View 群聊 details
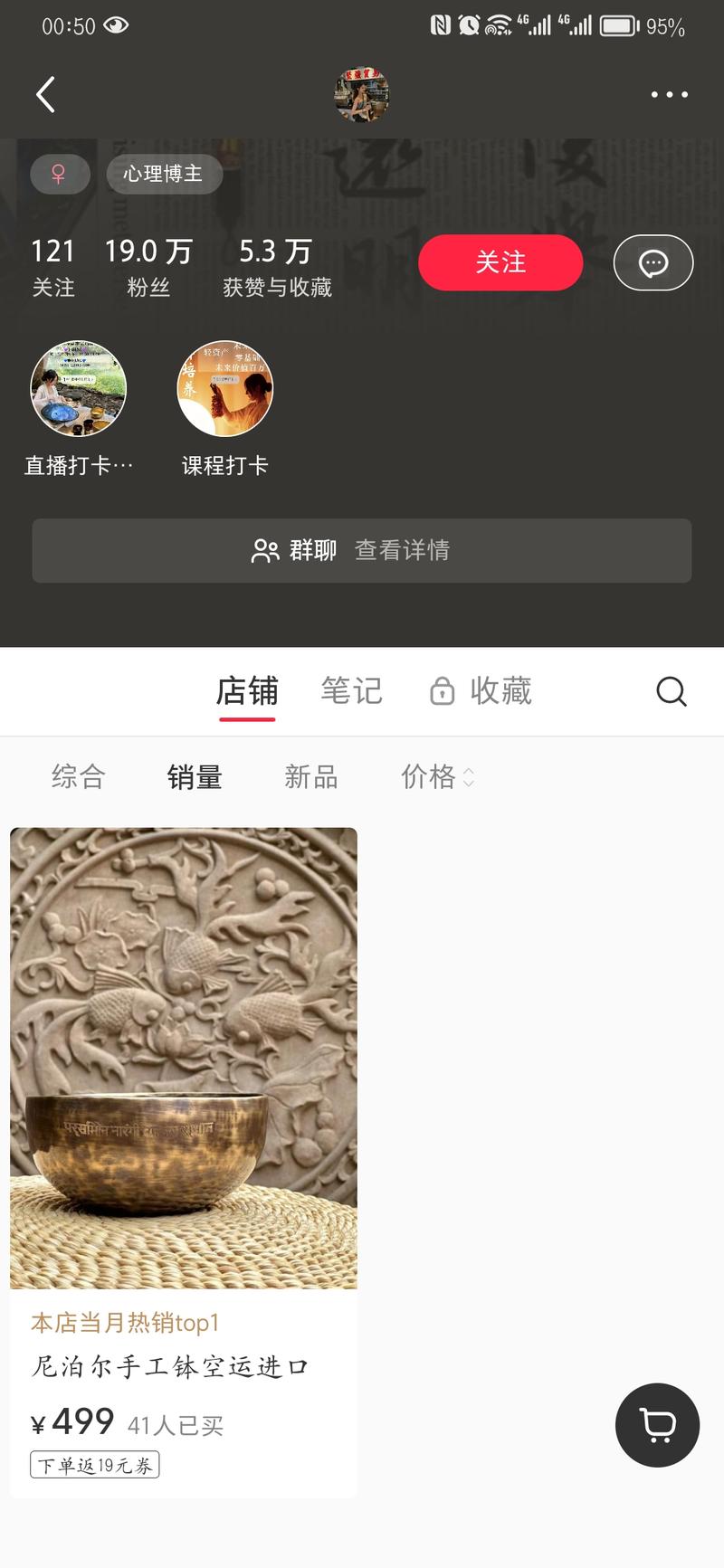Screen dimensions: 724x1568 point(362,550)
